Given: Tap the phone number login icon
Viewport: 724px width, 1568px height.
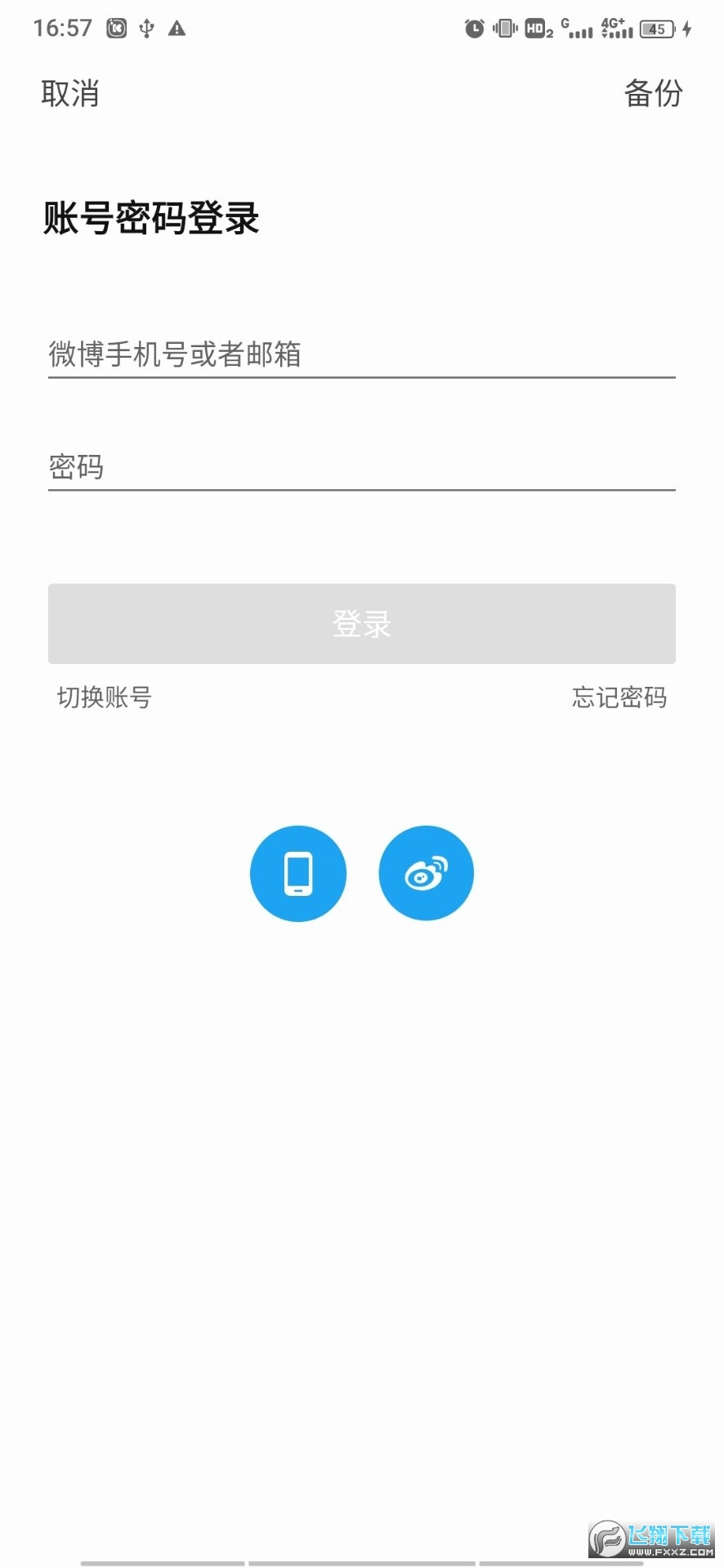Looking at the screenshot, I should pos(298,872).
